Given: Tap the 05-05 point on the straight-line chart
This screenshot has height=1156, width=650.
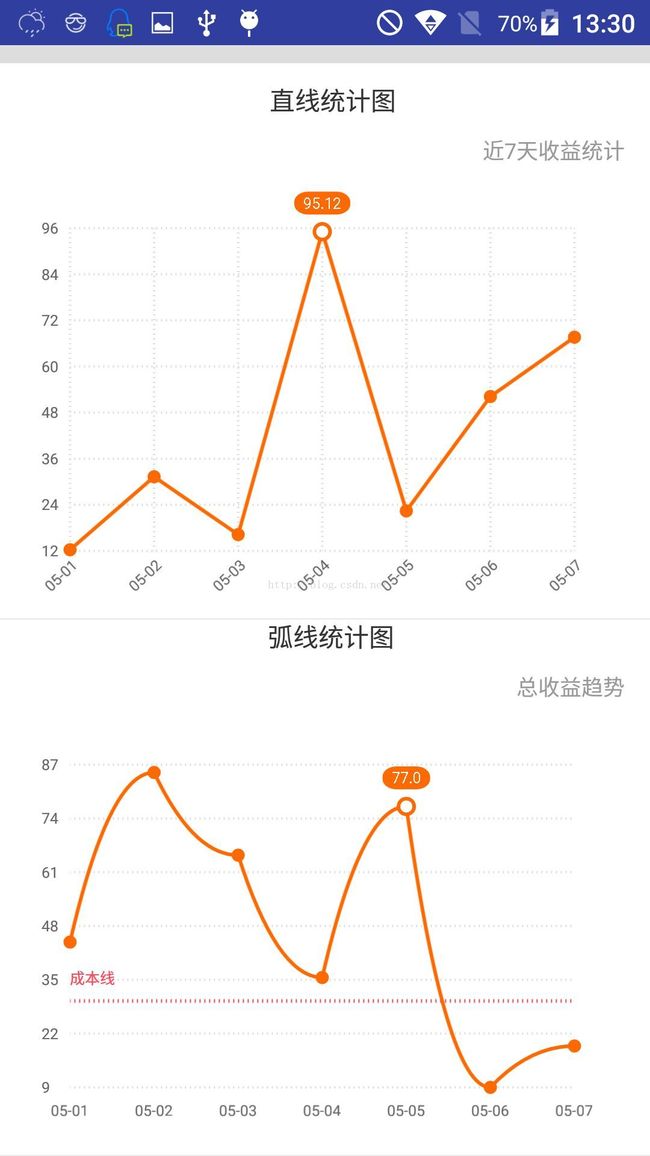Looking at the screenshot, I should [x=406, y=511].
